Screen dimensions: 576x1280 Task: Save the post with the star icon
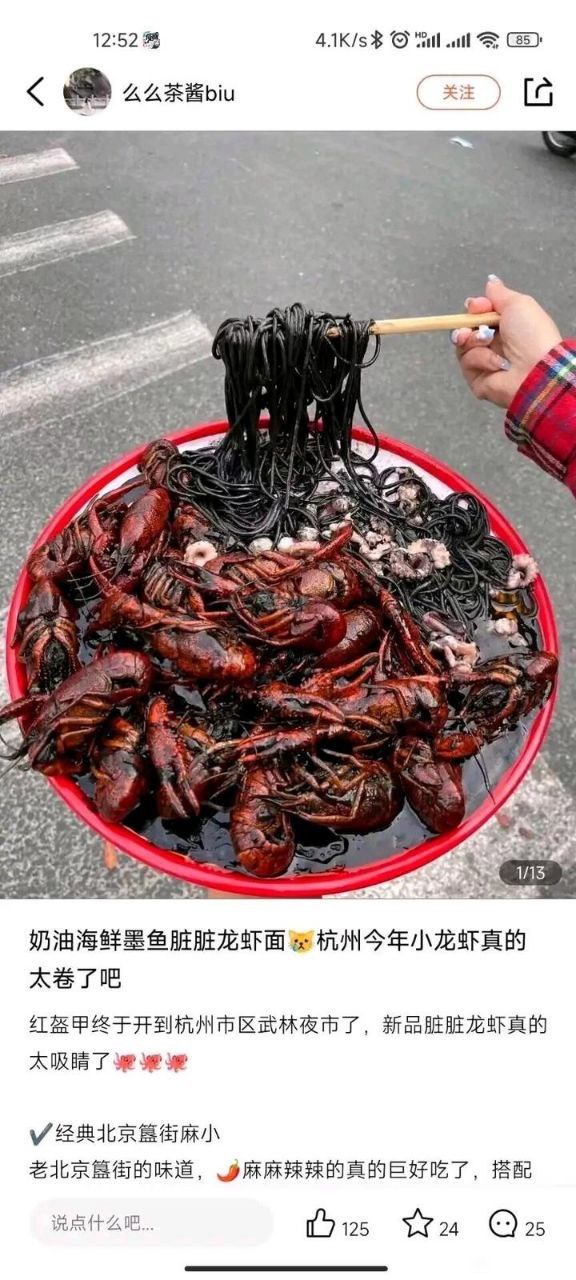[418, 1224]
